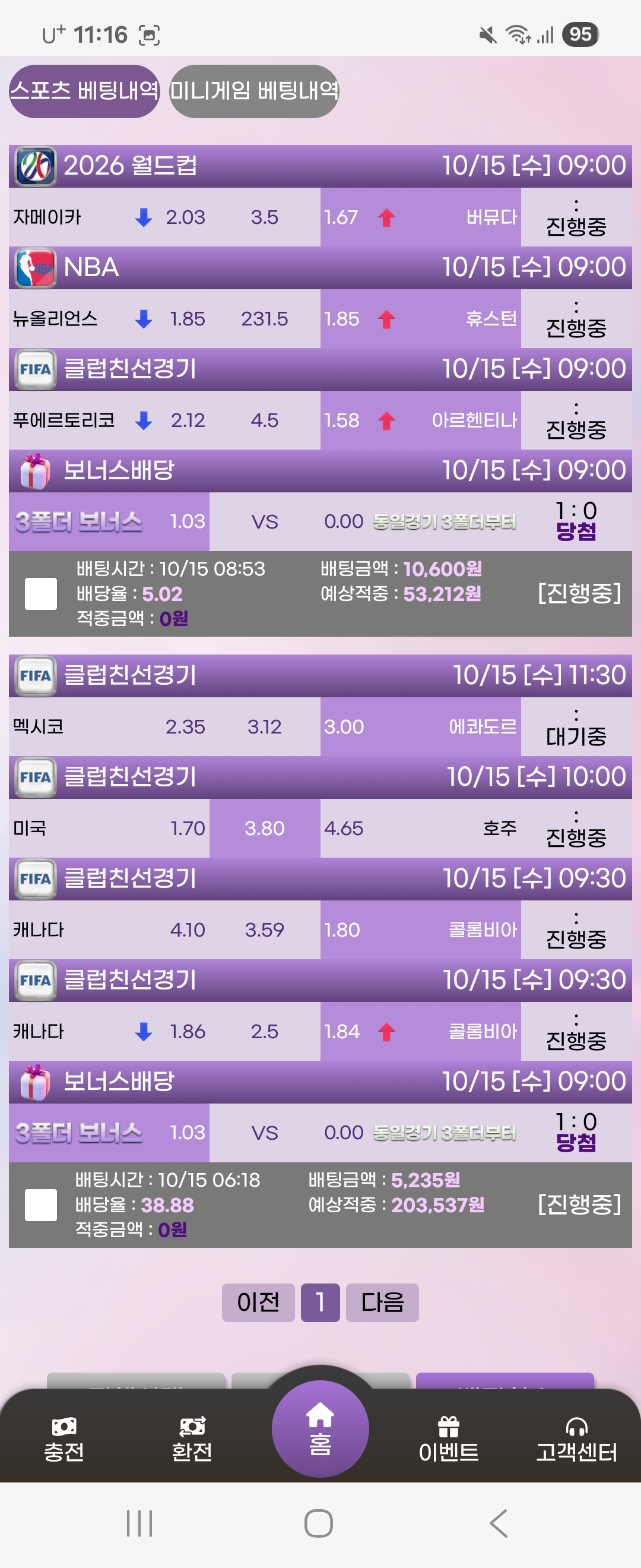Go to next page with 다음

(x=382, y=1302)
